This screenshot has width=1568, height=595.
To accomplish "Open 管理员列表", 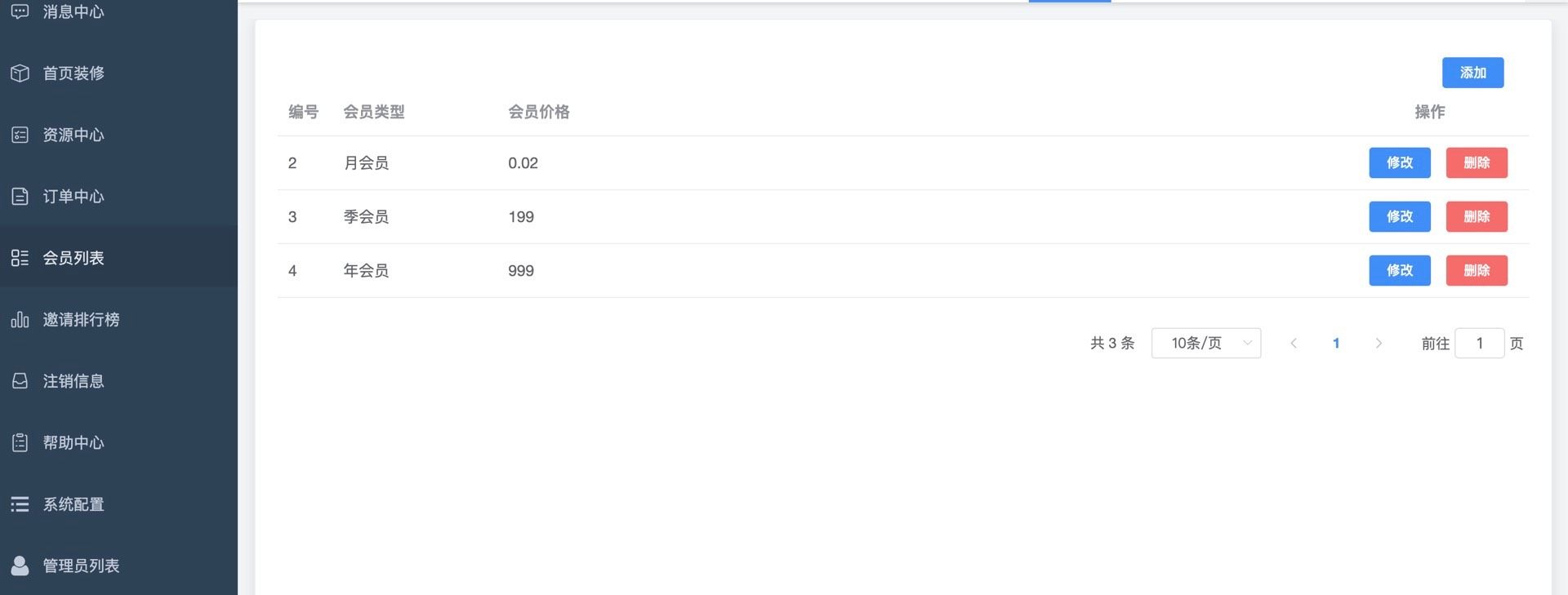I will (80, 566).
